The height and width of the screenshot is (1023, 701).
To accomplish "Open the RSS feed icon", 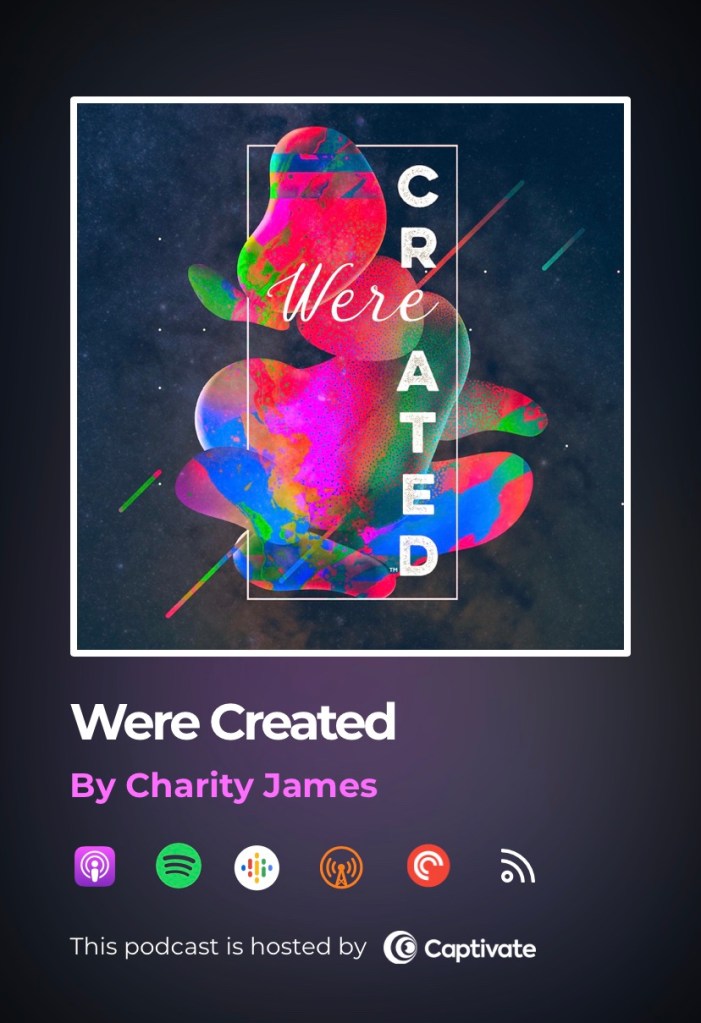I will [x=517, y=867].
